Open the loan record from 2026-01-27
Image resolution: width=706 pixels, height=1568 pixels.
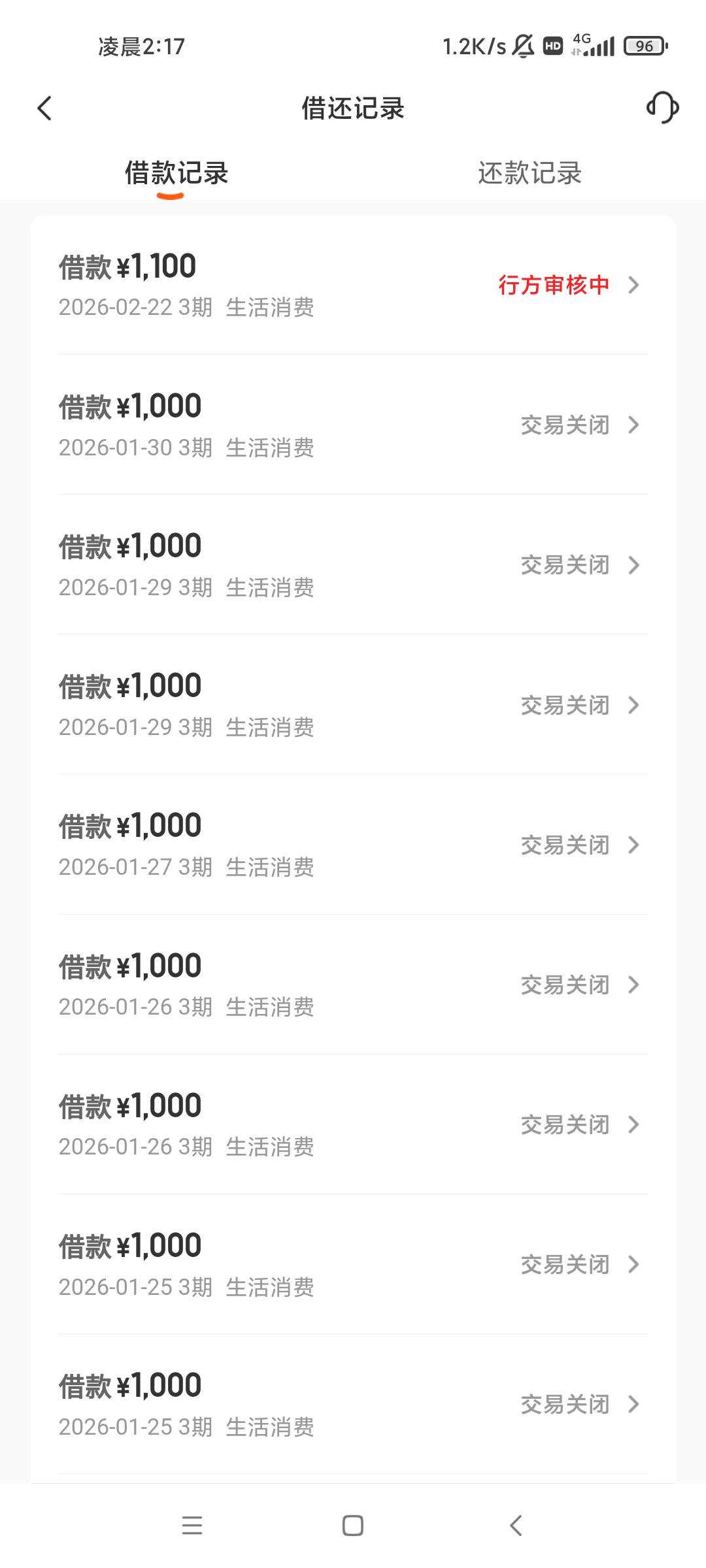tap(353, 845)
